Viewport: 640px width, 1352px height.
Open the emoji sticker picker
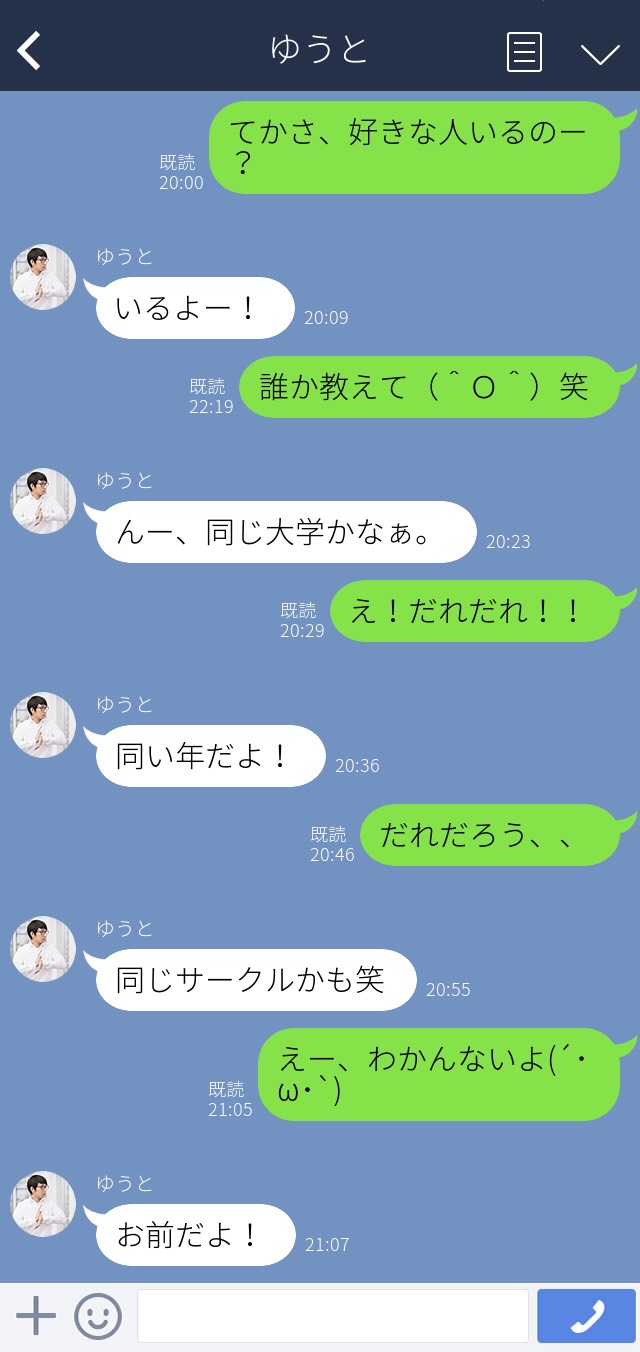point(98,1316)
